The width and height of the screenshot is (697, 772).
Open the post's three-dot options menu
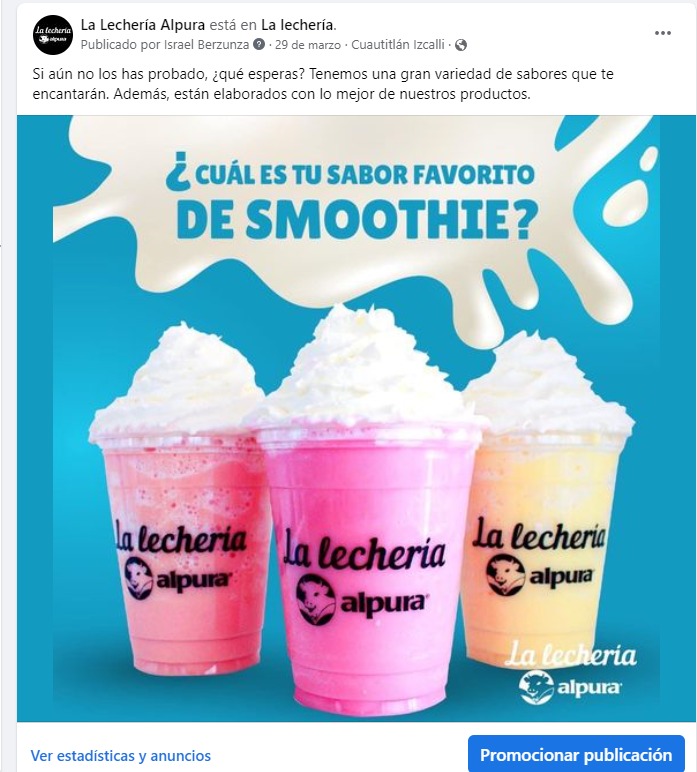click(x=663, y=32)
